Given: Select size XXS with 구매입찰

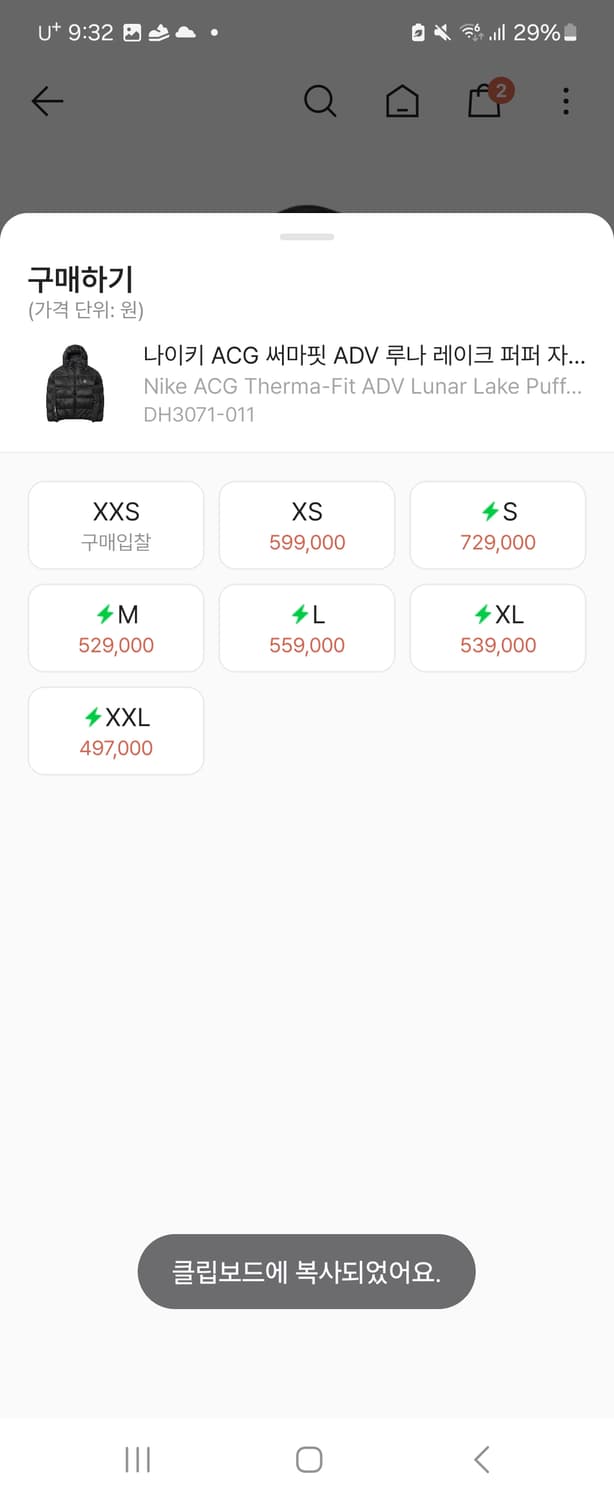Looking at the screenshot, I should [x=116, y=526].
